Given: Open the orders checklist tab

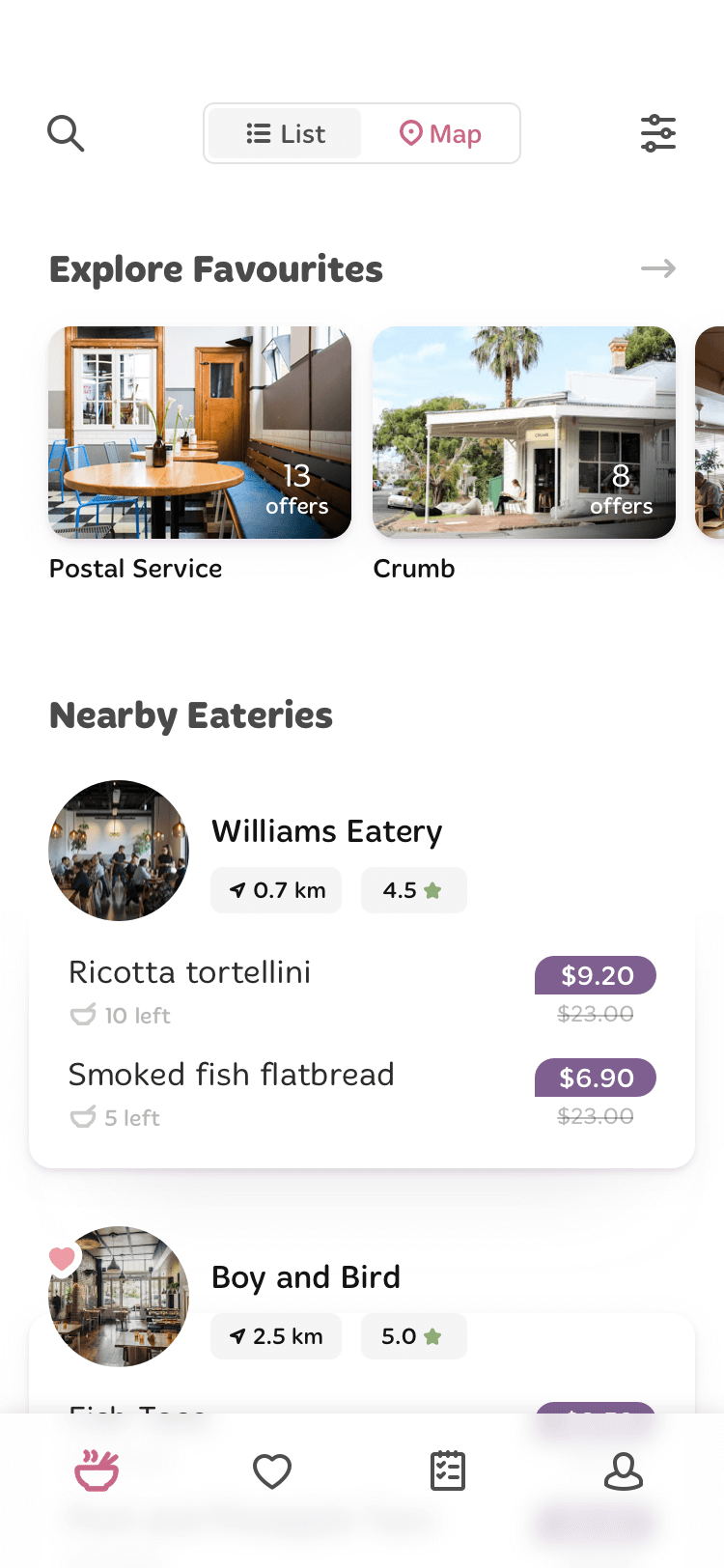Looking at the screenshot, I should [448, 1471].
